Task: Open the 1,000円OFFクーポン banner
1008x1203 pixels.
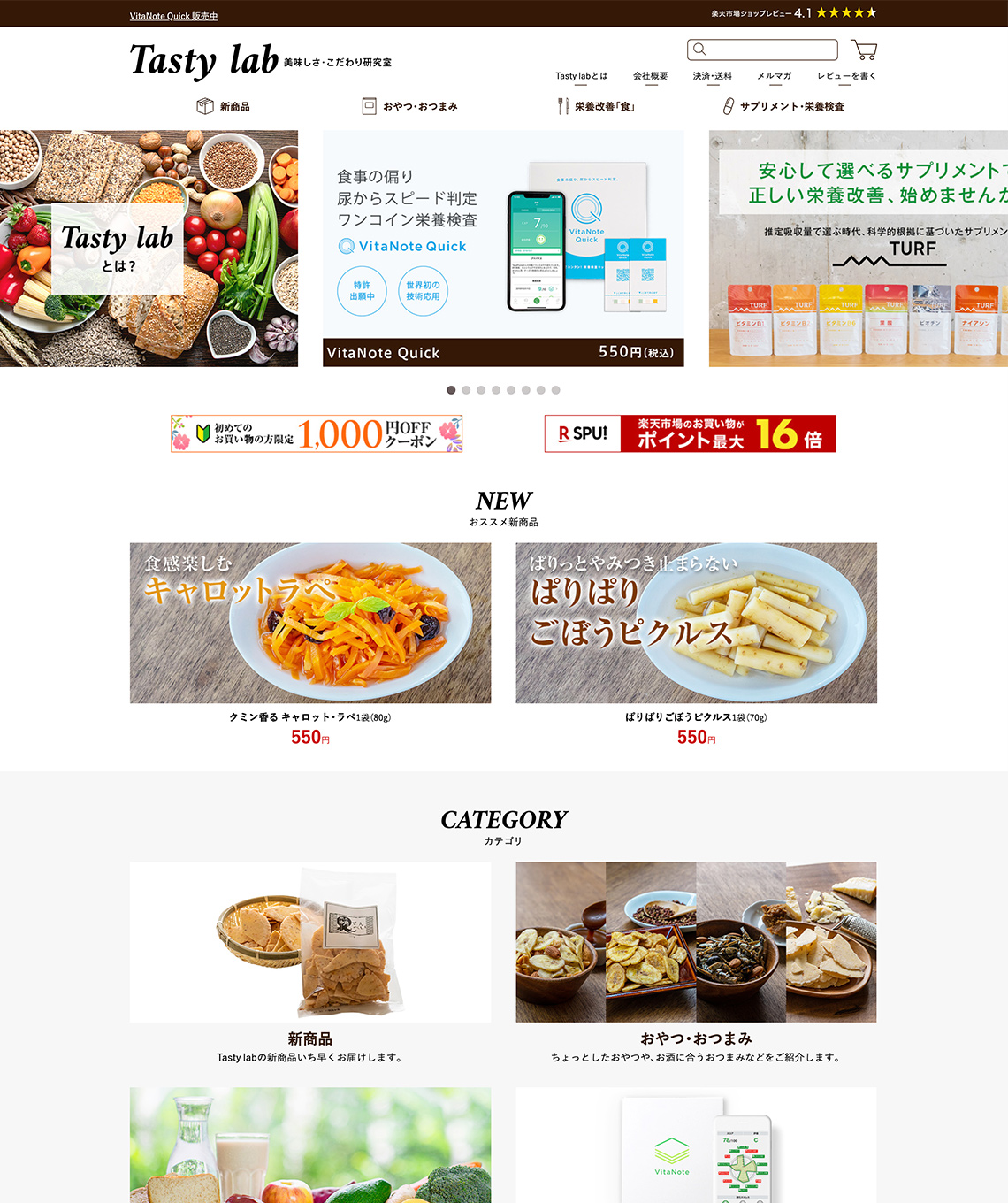Action: (x=317, y=433)
